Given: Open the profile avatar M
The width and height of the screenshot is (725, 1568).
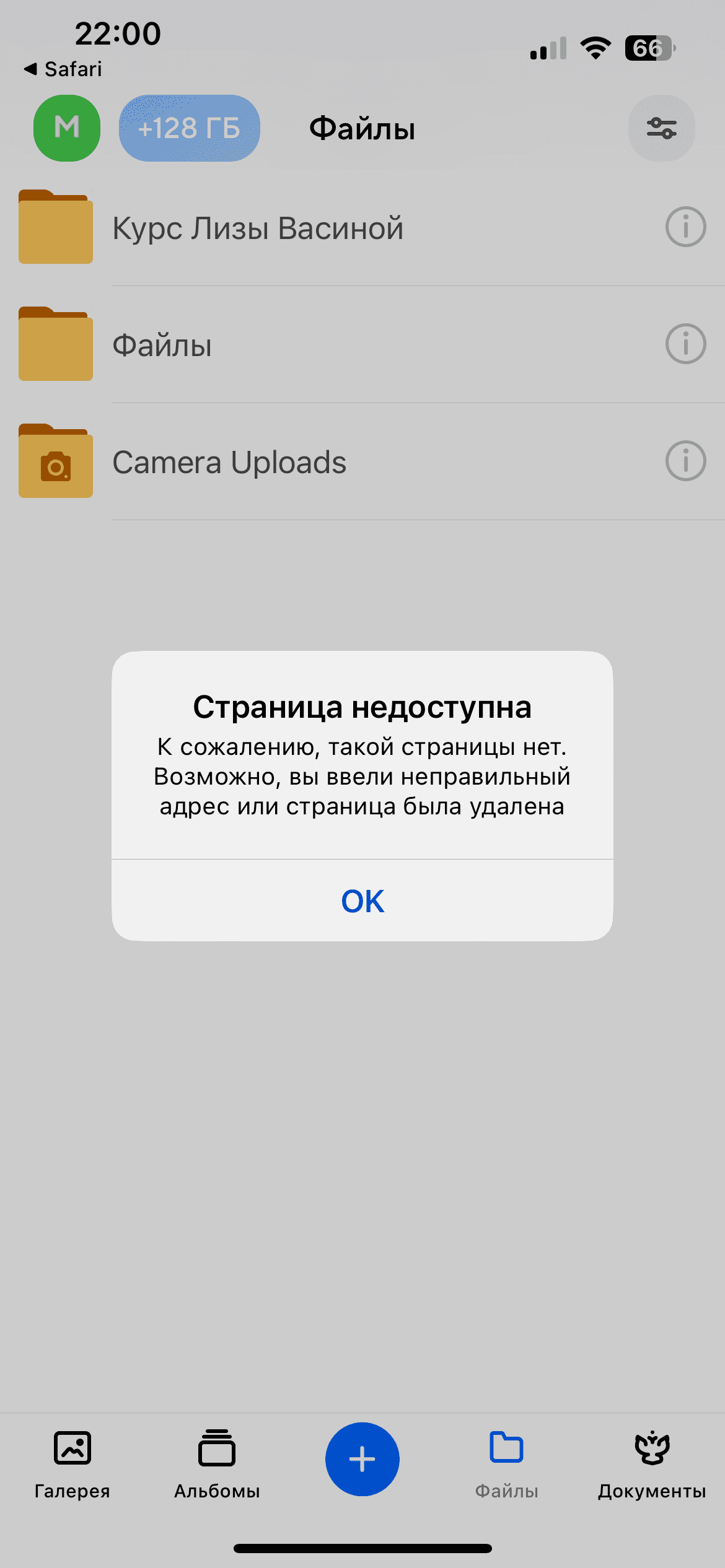Looking at the screenshot, I should pyautogui.click(x=67, y=128).
